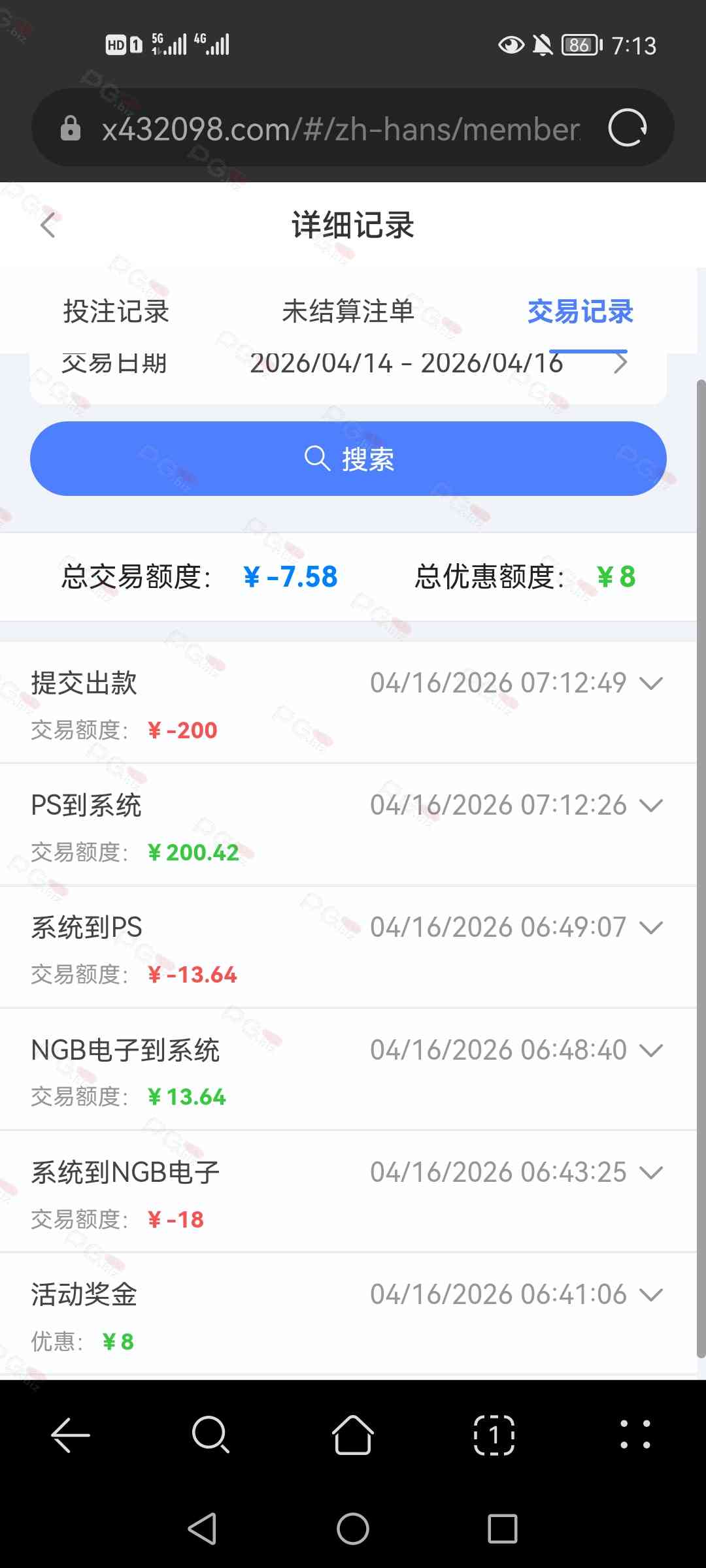Screen dimensions: 706x1568
Task: Reload the page from the address bar
Action: click(627, 128)
